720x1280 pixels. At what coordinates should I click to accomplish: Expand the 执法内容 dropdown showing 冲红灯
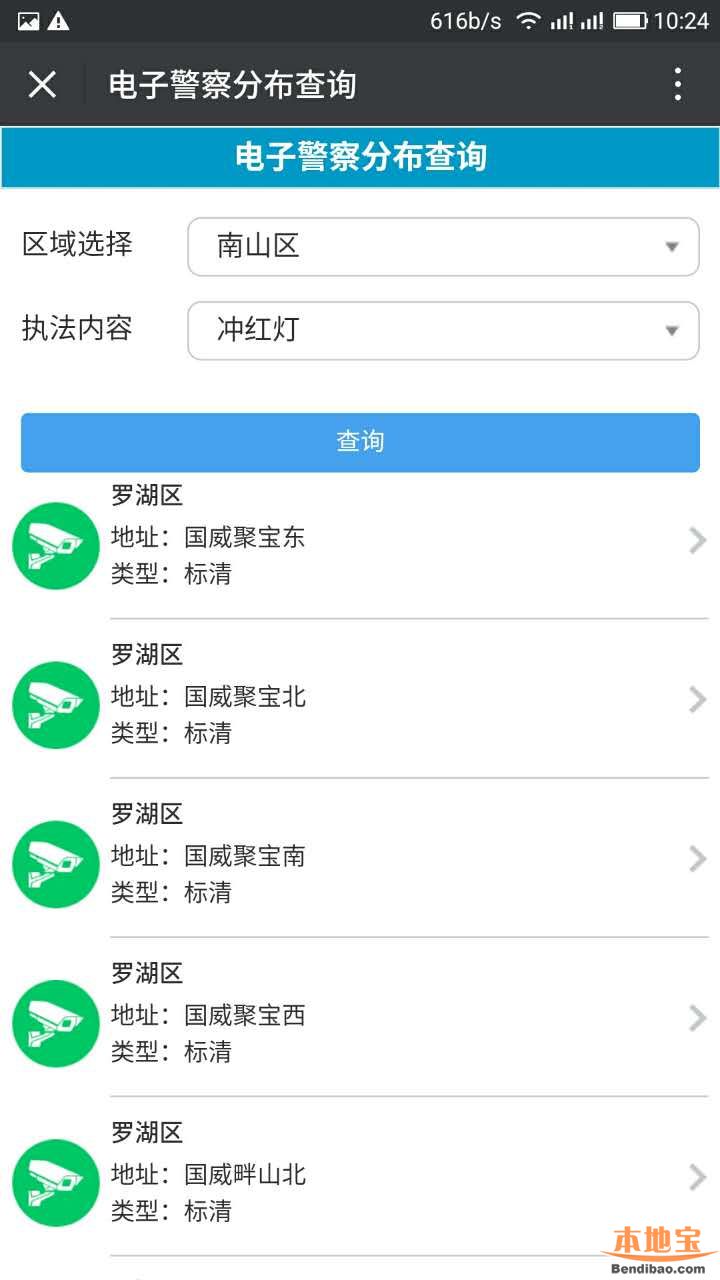coord(443,330)
